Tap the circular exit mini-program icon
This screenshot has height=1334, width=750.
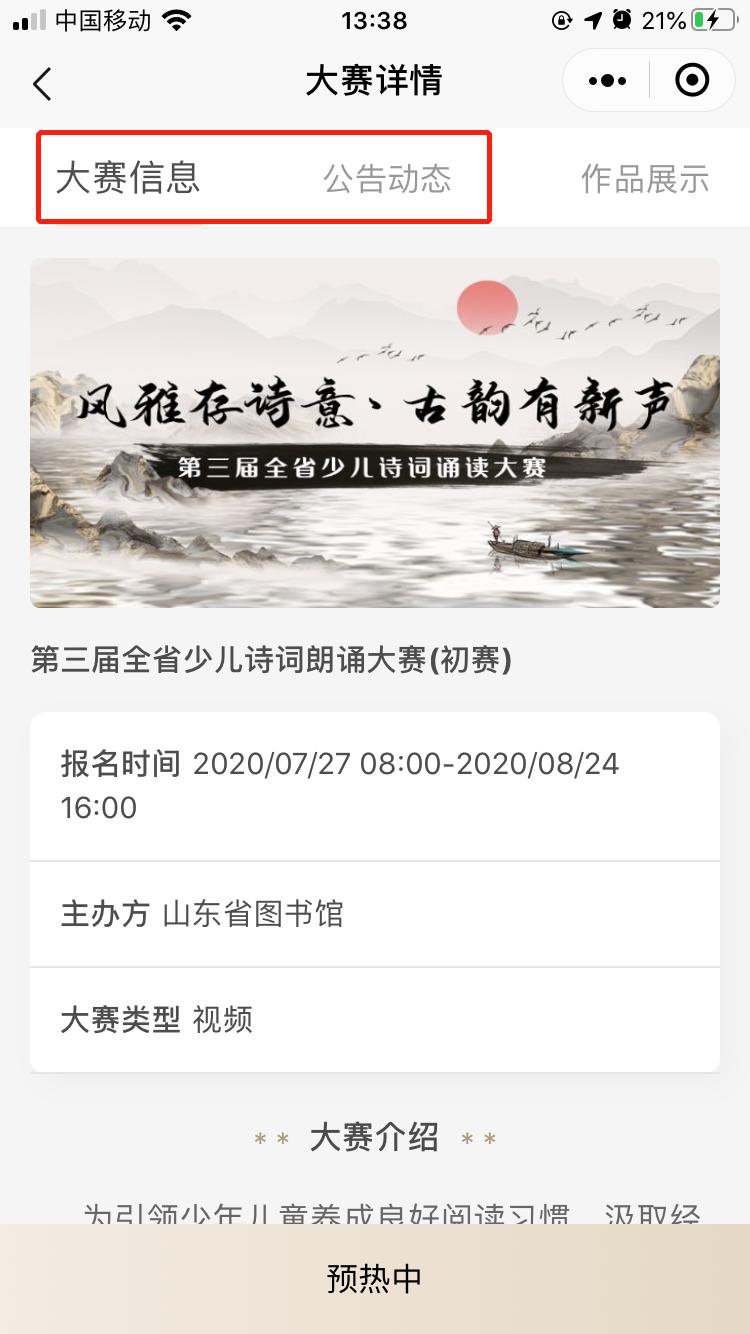(691, 81)
